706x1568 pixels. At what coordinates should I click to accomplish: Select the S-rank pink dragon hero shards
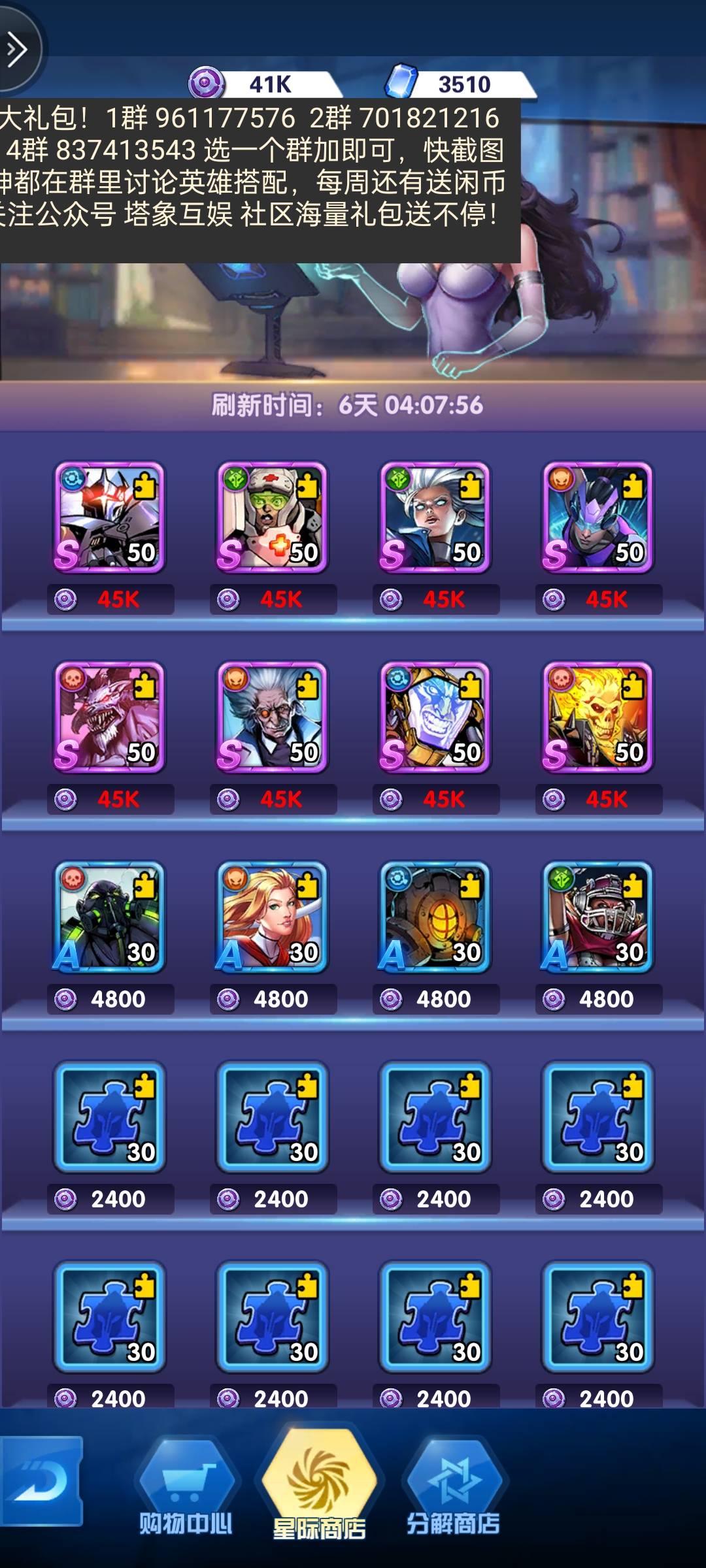coord(109,717)
